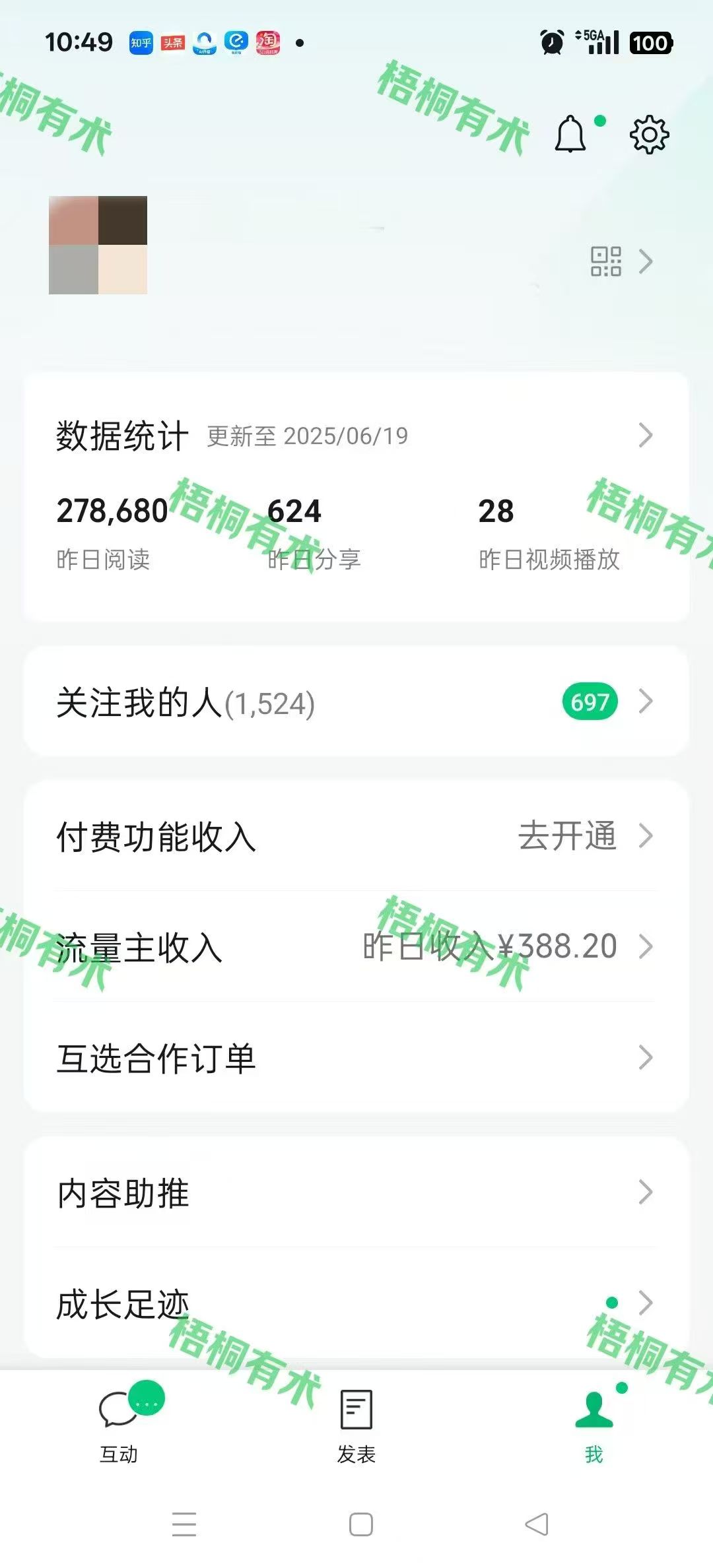Open 流量主收入 earnings
The width and height of the screenshot is (713, 1568).
point(356,946)
